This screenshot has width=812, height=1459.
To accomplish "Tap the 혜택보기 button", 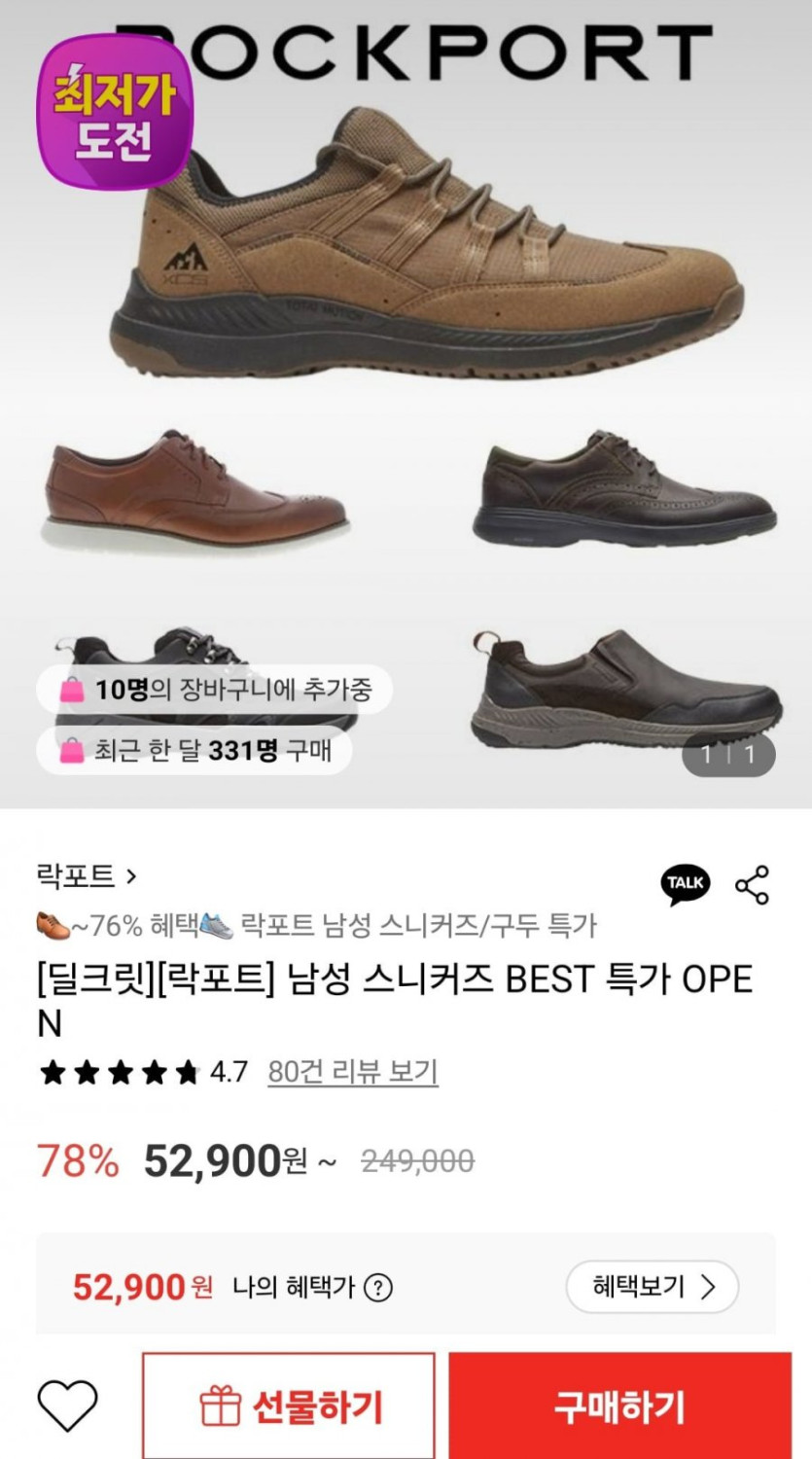I will pos(652,1287).
